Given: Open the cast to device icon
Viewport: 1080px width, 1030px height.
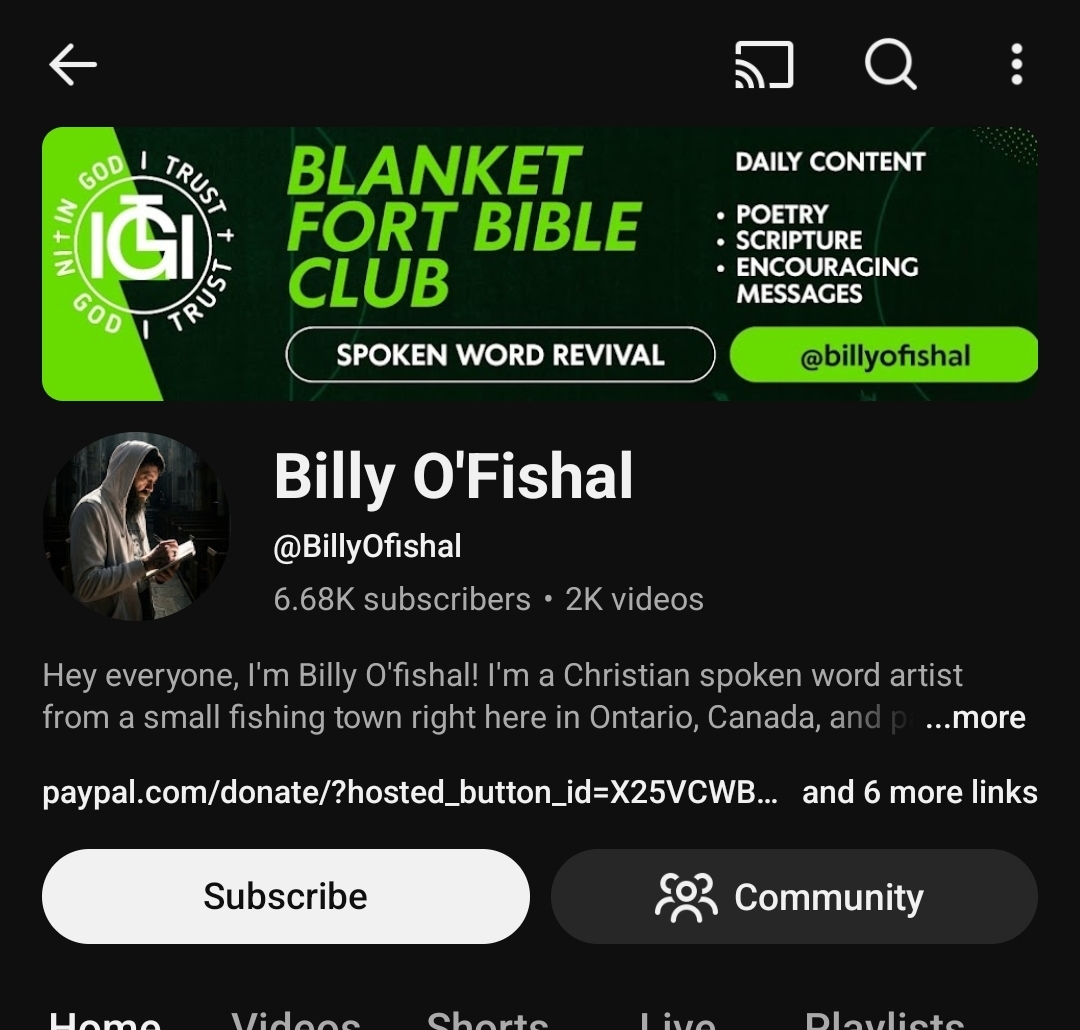Looking at the screenshot, I should [x=764, y=66].
